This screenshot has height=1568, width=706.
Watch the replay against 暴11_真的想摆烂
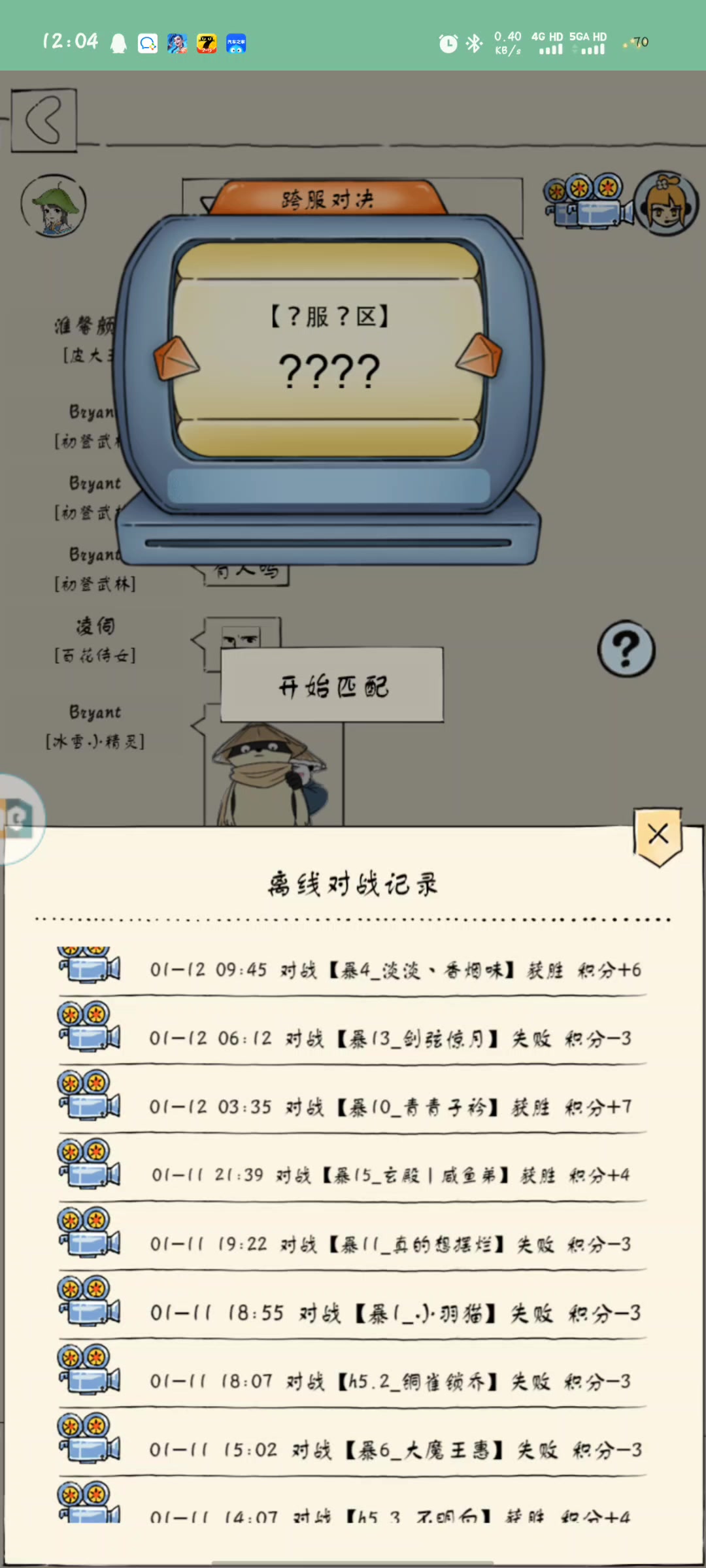point(89,1233)
